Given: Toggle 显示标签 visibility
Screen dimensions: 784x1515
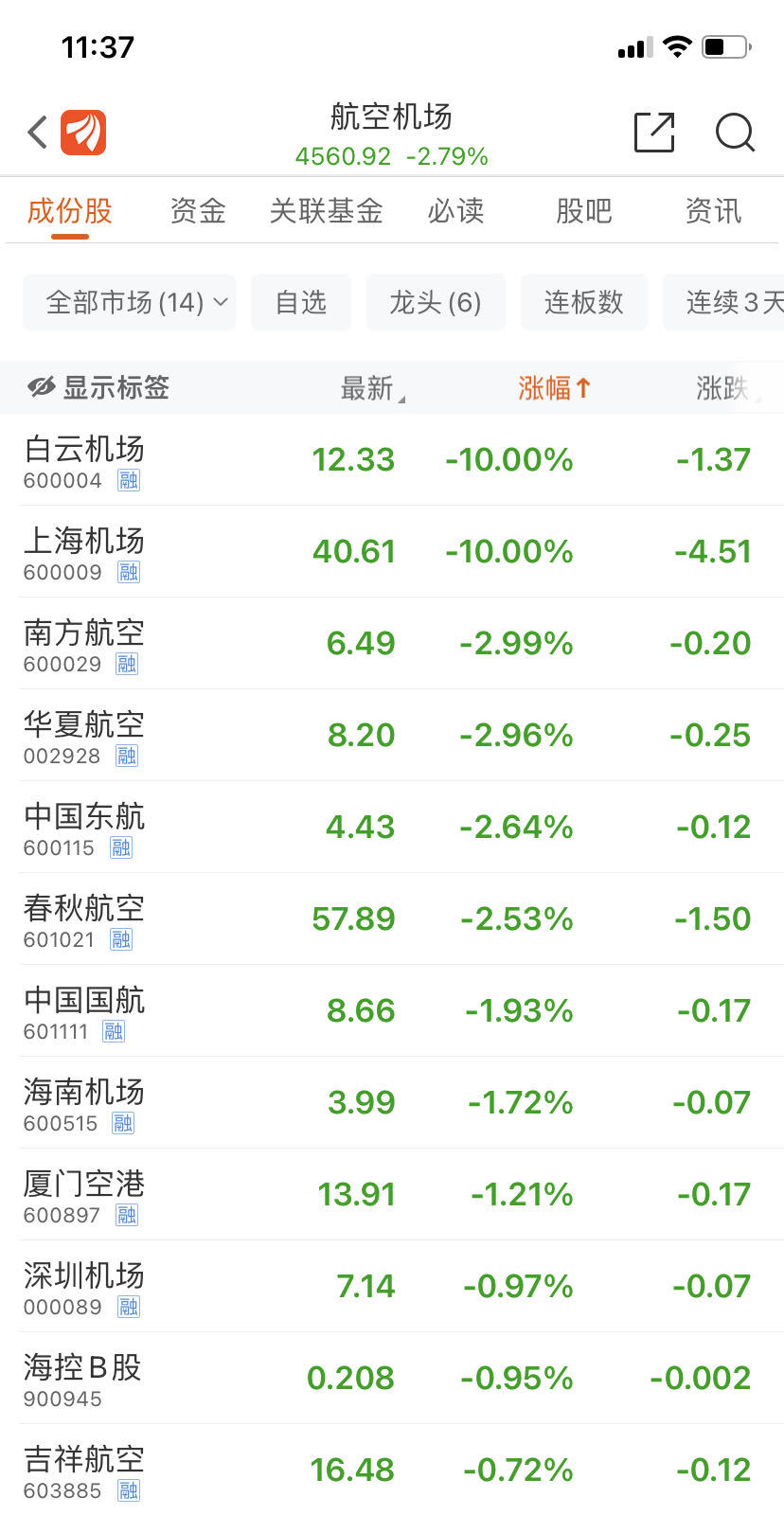Looking at the screenshot, I should pyautogui.click(x=98, y=387).
